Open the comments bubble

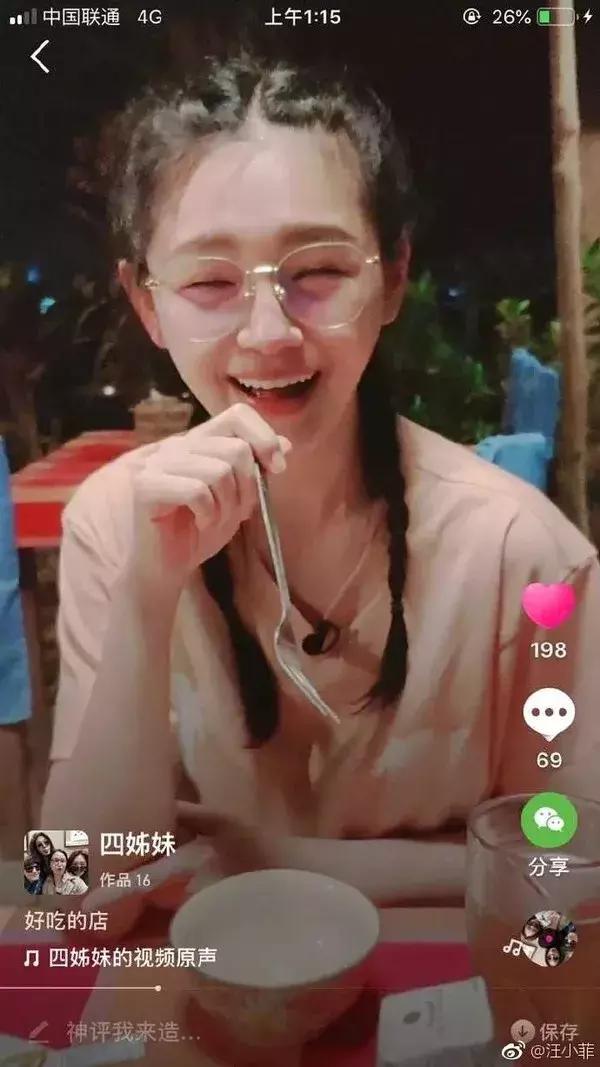click(x=548, y=714)
